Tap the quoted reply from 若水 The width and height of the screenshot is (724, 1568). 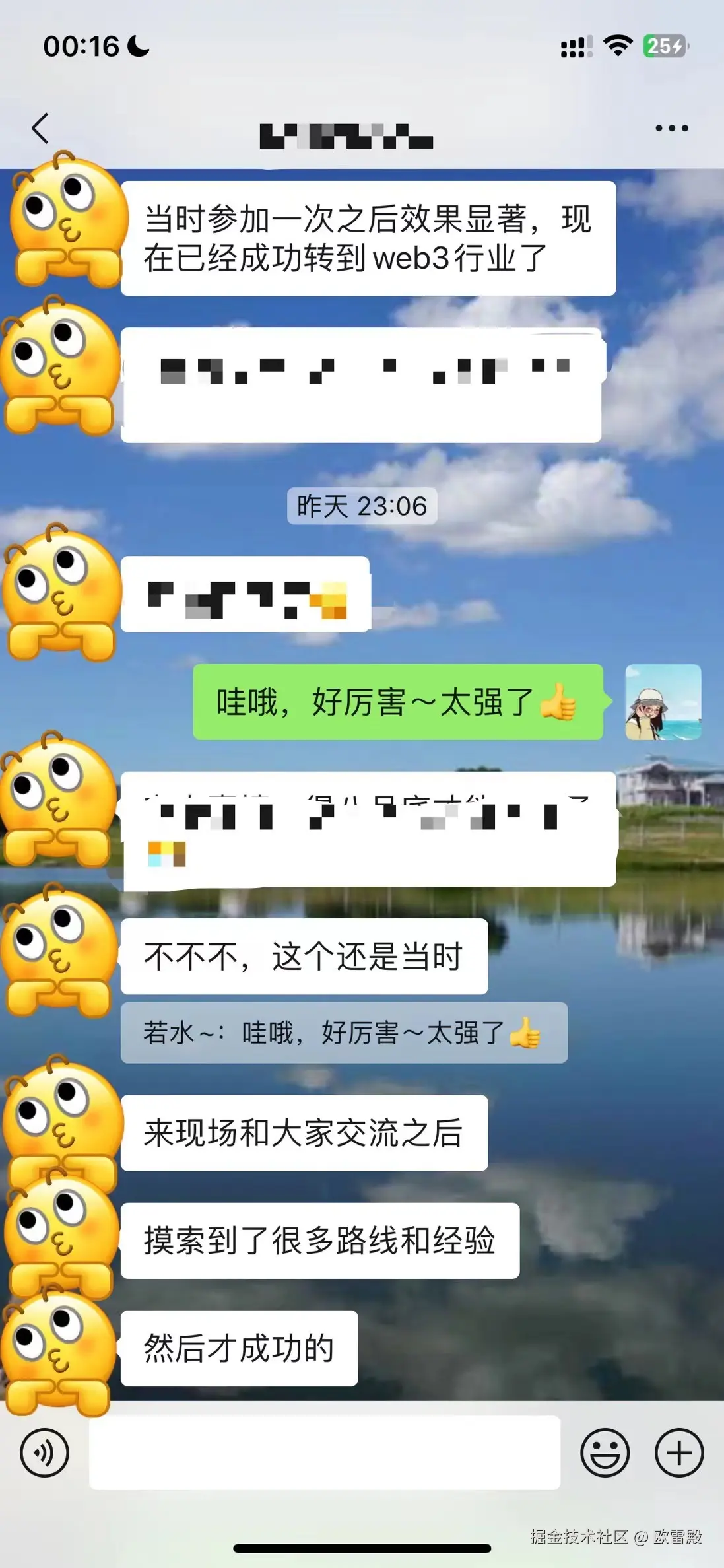[x=345, y=1034]
